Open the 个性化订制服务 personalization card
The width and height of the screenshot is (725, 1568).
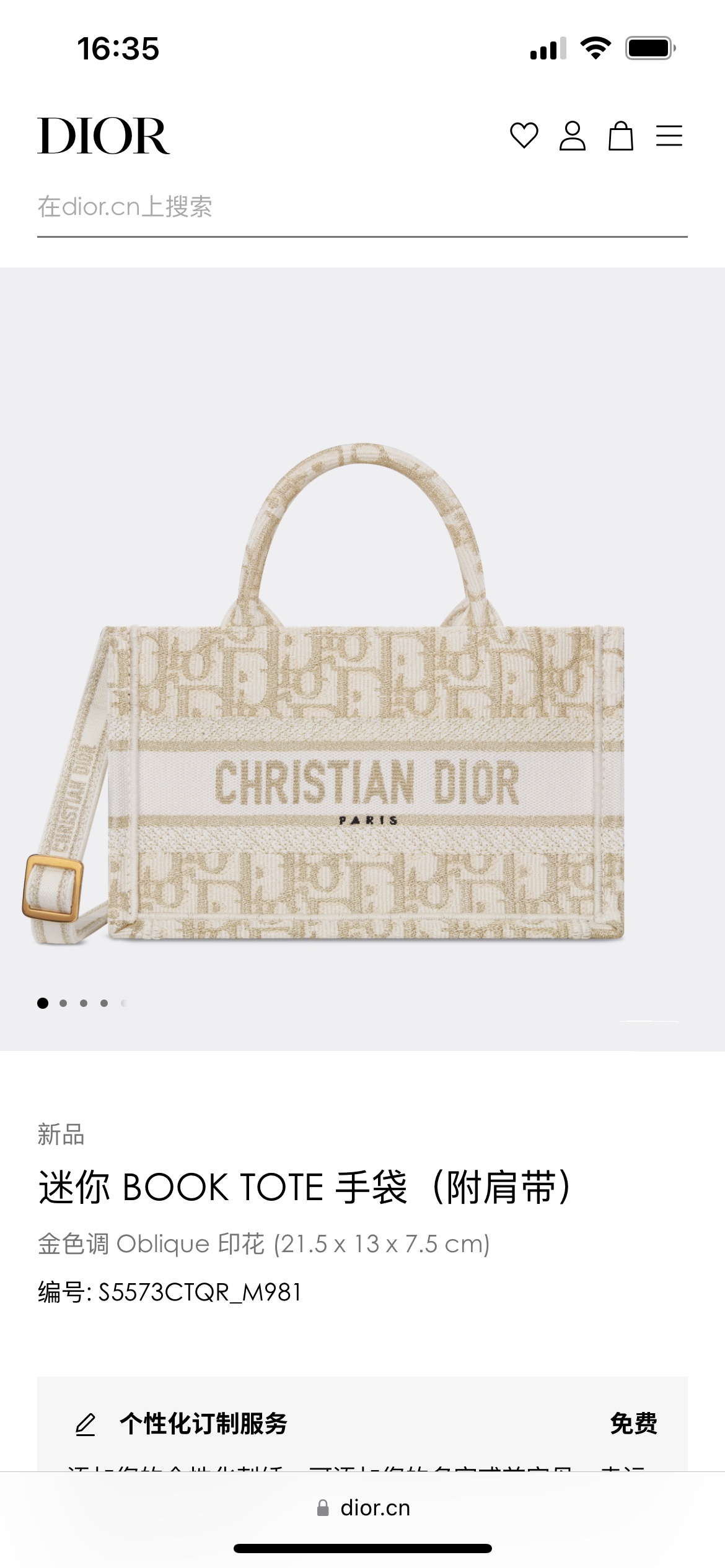pyautogui.click(x=362, y=1423)
